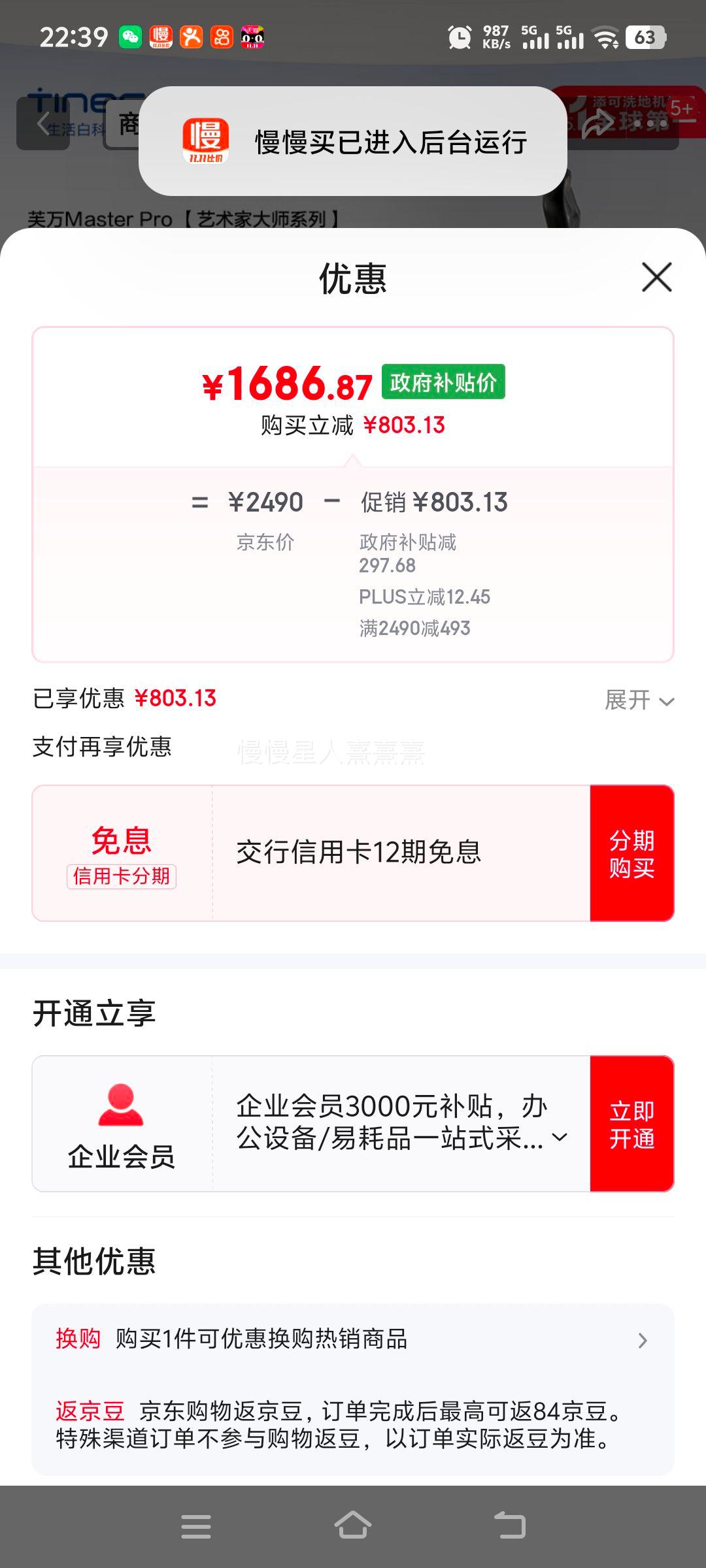The height and width of the screenshot is (1568, 706).
Task: Tap 立即开通 to activate enterprise membership
Action: pos(631,1122)
